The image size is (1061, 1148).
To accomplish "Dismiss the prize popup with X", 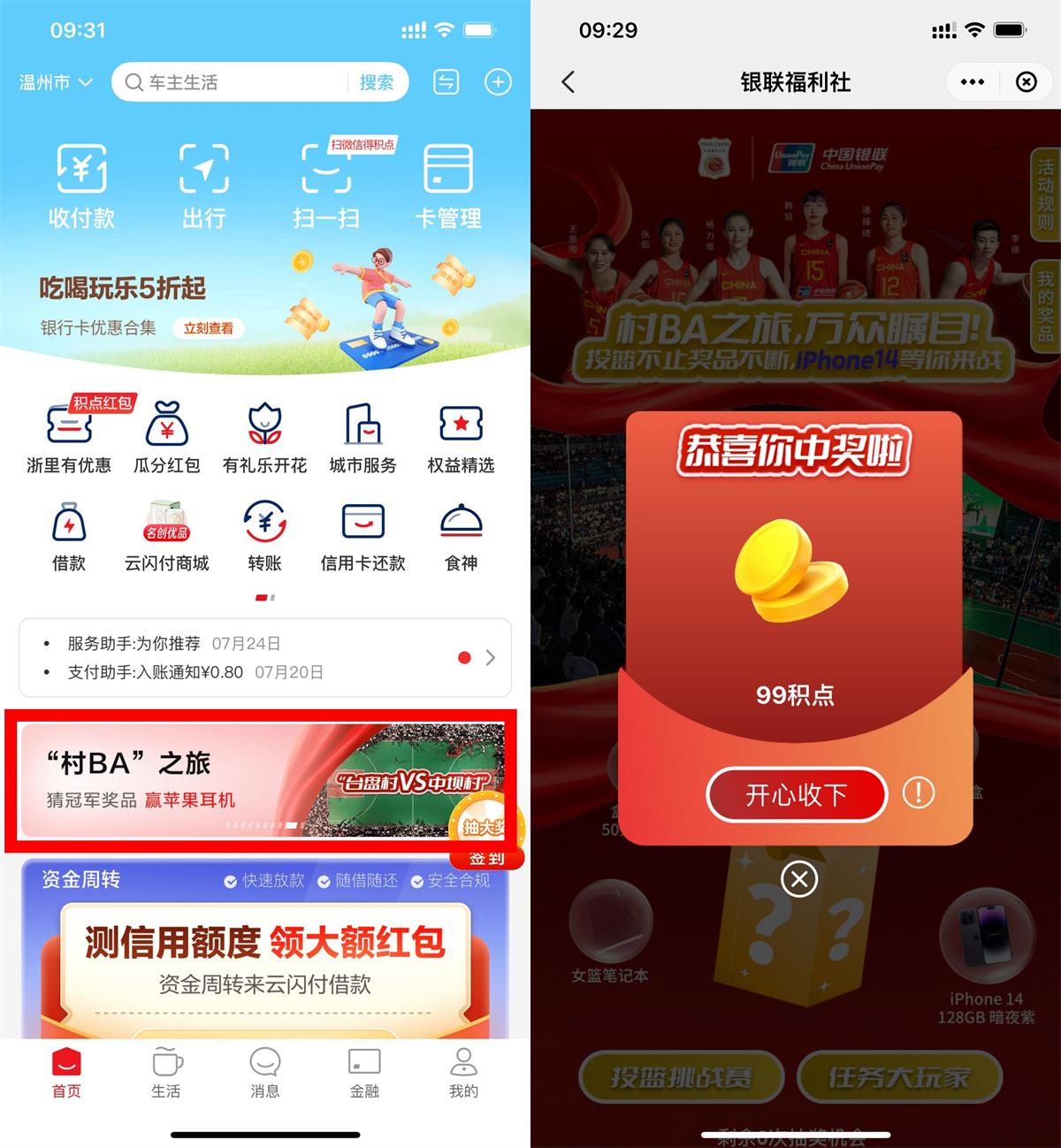I will pyautogui.click(x=799, y=879).
